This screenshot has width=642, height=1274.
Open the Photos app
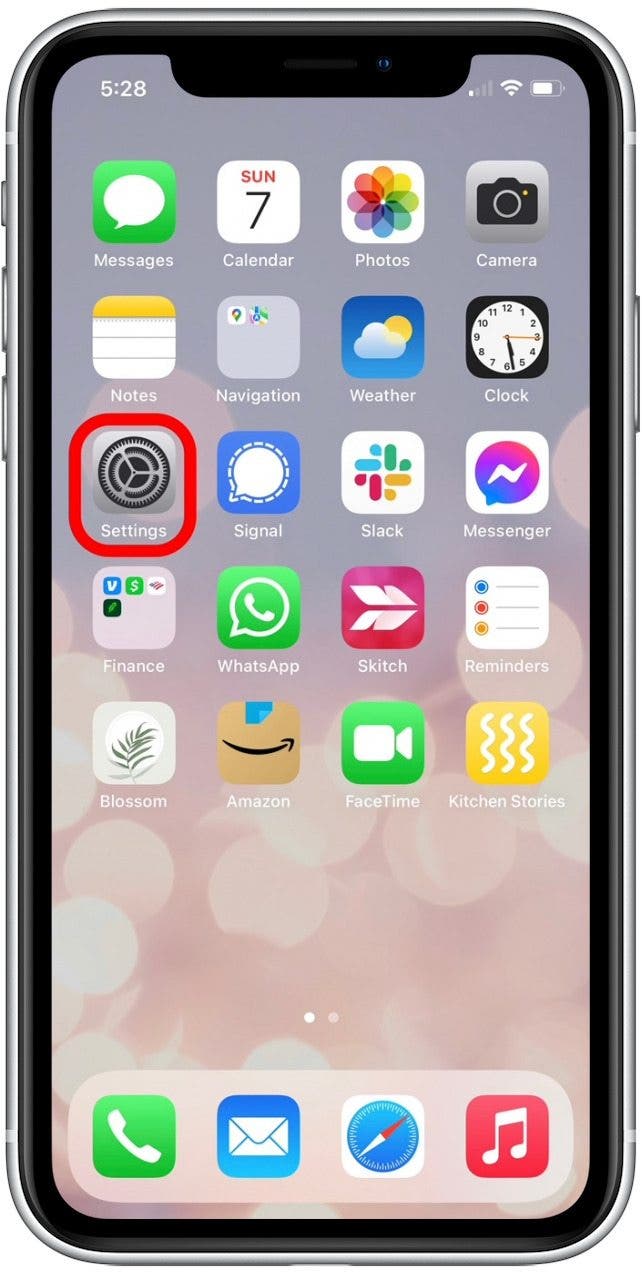pyautogui.click(x=382, y=202)
